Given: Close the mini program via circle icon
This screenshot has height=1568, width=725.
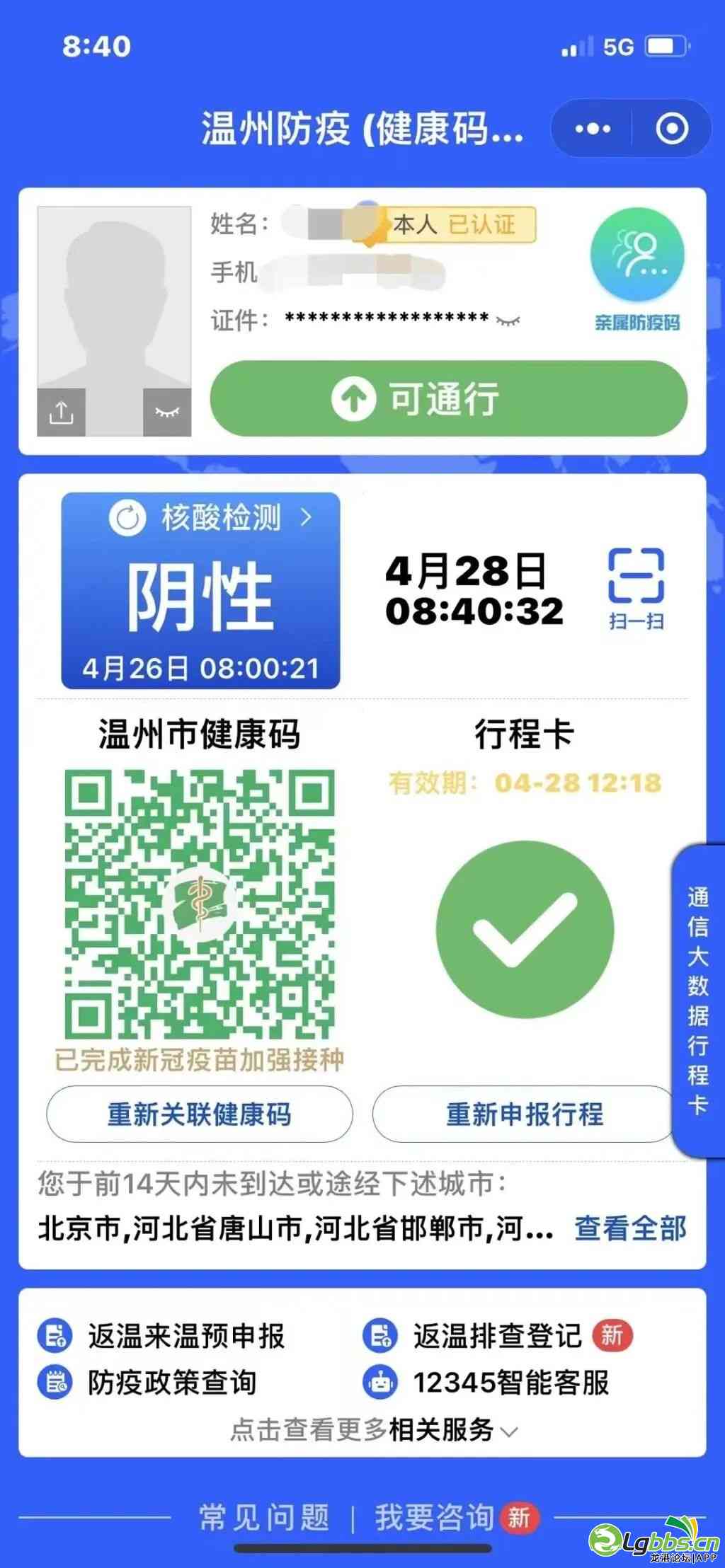Looking at the screenshot, I should tap(671, 129).
